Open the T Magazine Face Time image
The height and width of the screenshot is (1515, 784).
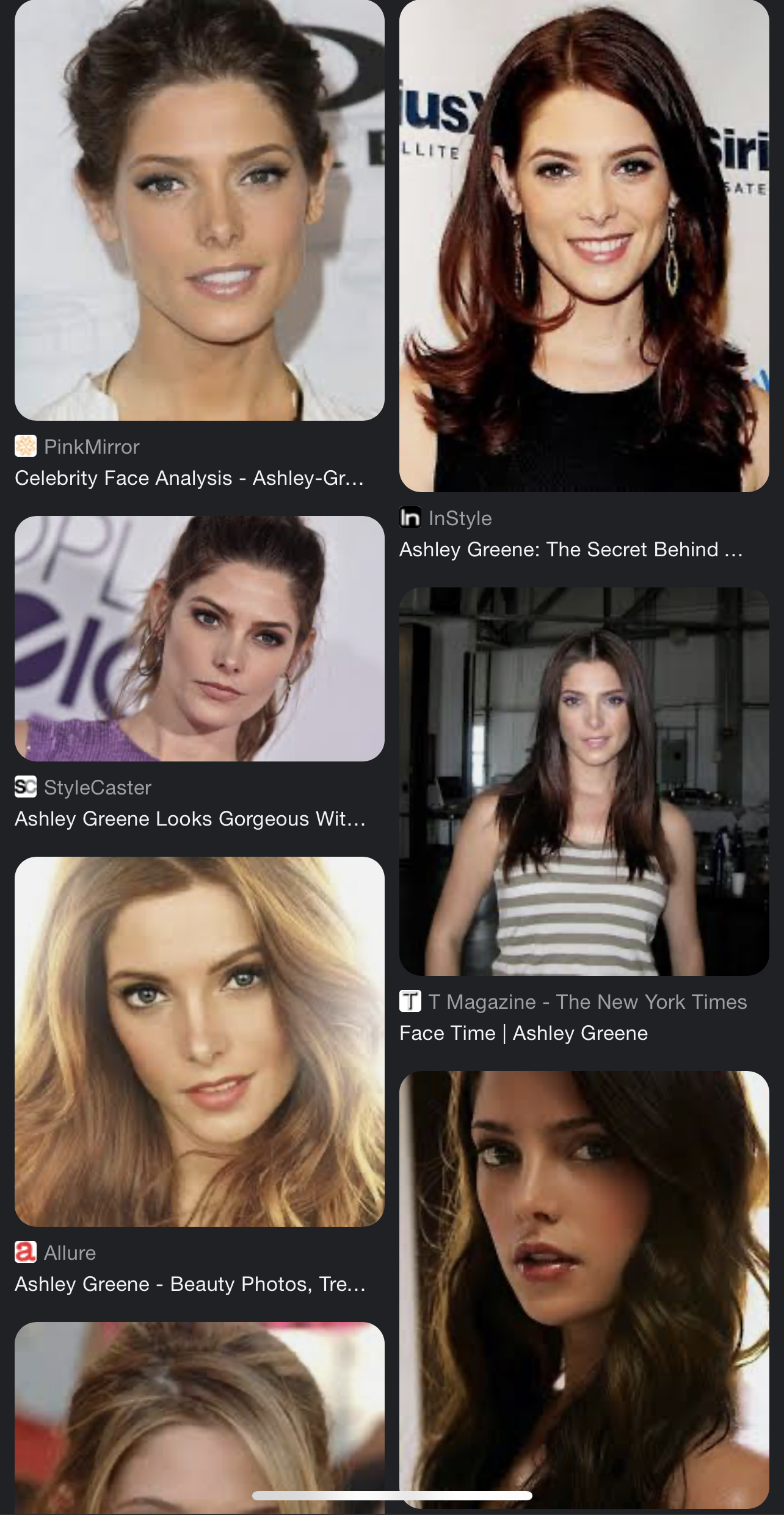click(x=584, y=782)
